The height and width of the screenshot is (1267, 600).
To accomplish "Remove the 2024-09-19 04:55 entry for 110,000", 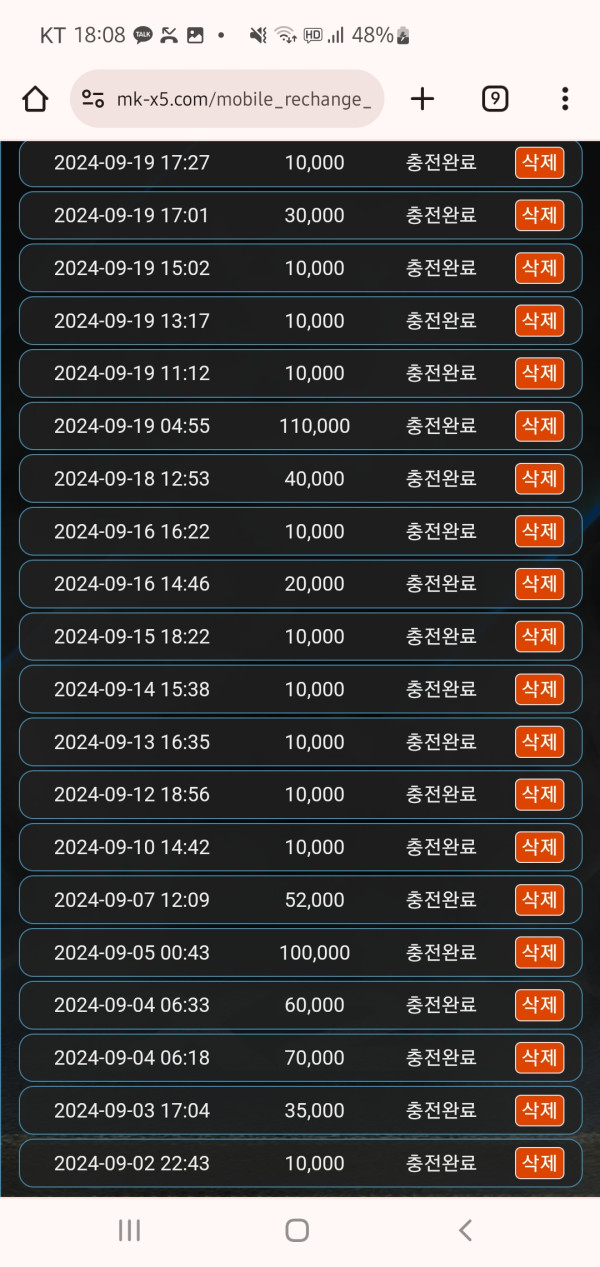I will click(x=539, y=426).
